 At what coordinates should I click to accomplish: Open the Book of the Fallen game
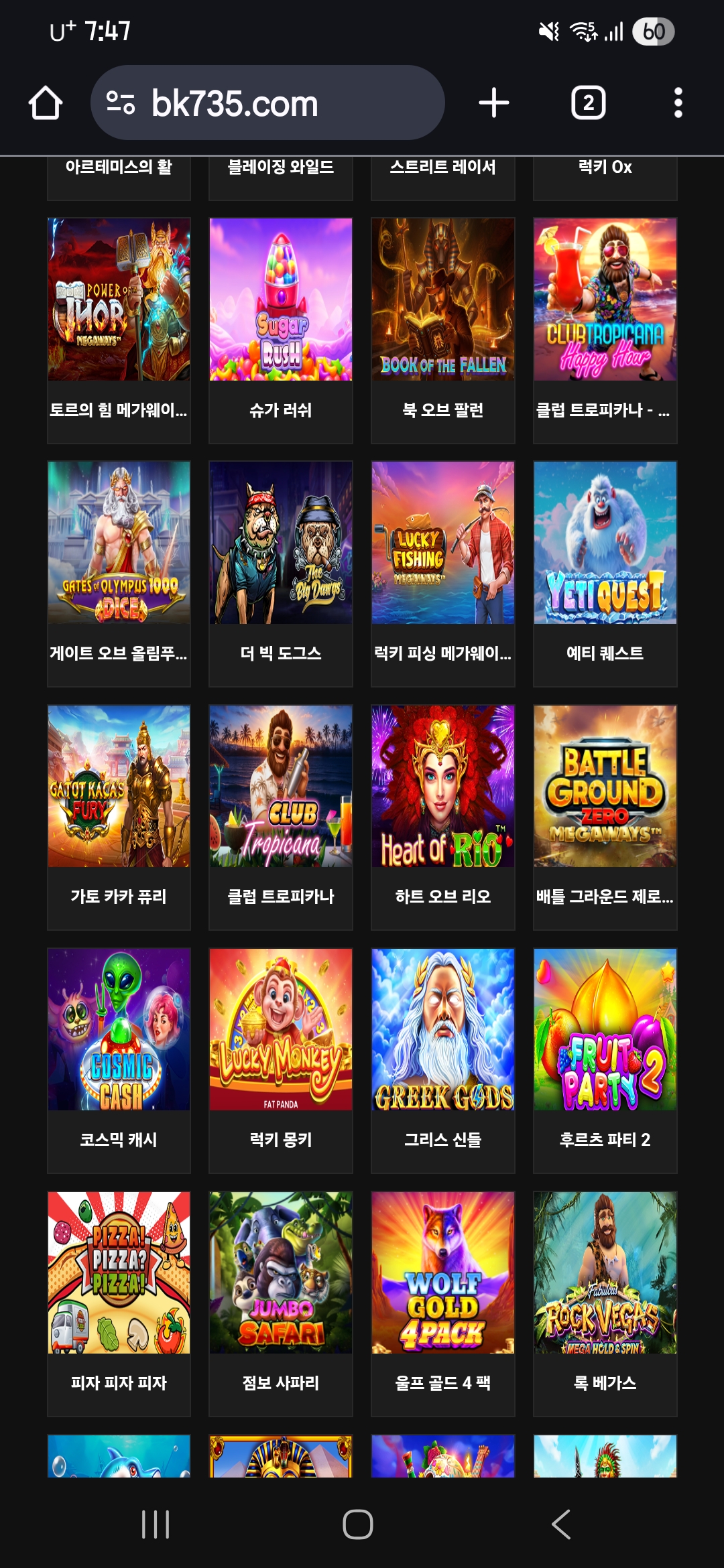443,300
